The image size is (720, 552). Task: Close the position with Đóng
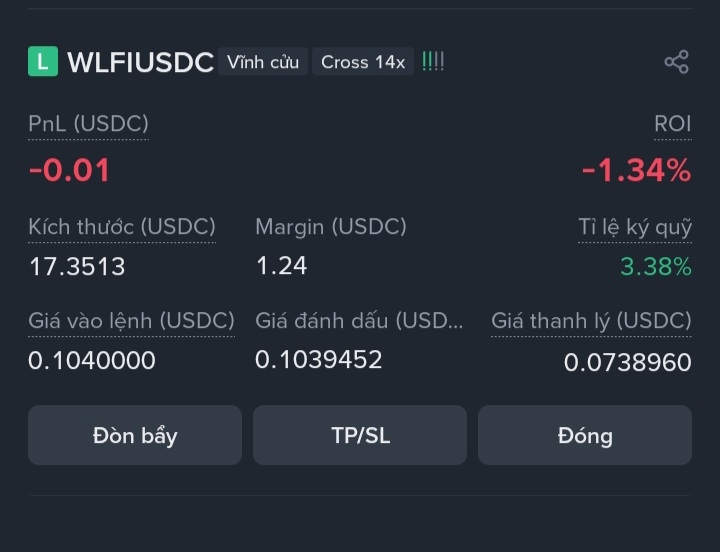585,435
